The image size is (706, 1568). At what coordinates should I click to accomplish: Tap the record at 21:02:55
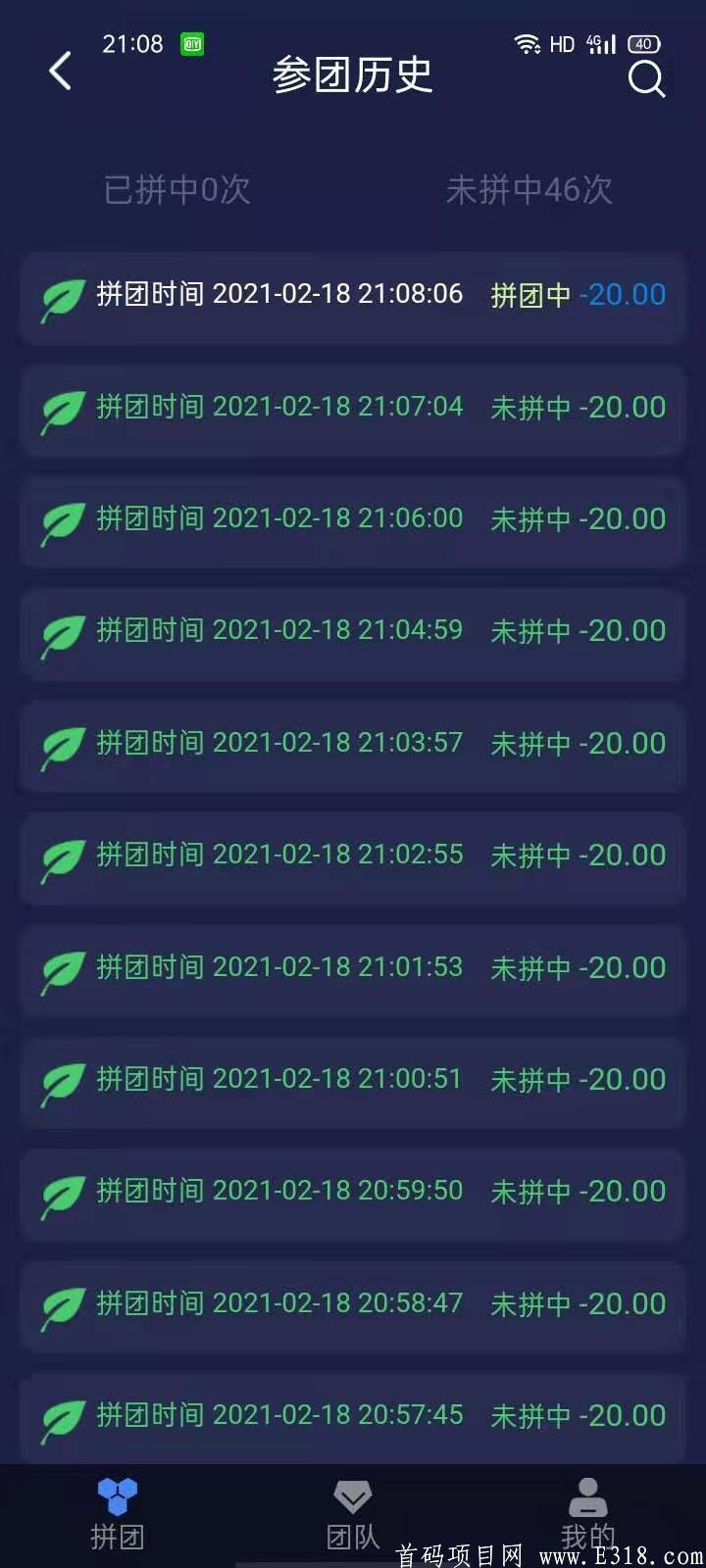tap(352, 856)
